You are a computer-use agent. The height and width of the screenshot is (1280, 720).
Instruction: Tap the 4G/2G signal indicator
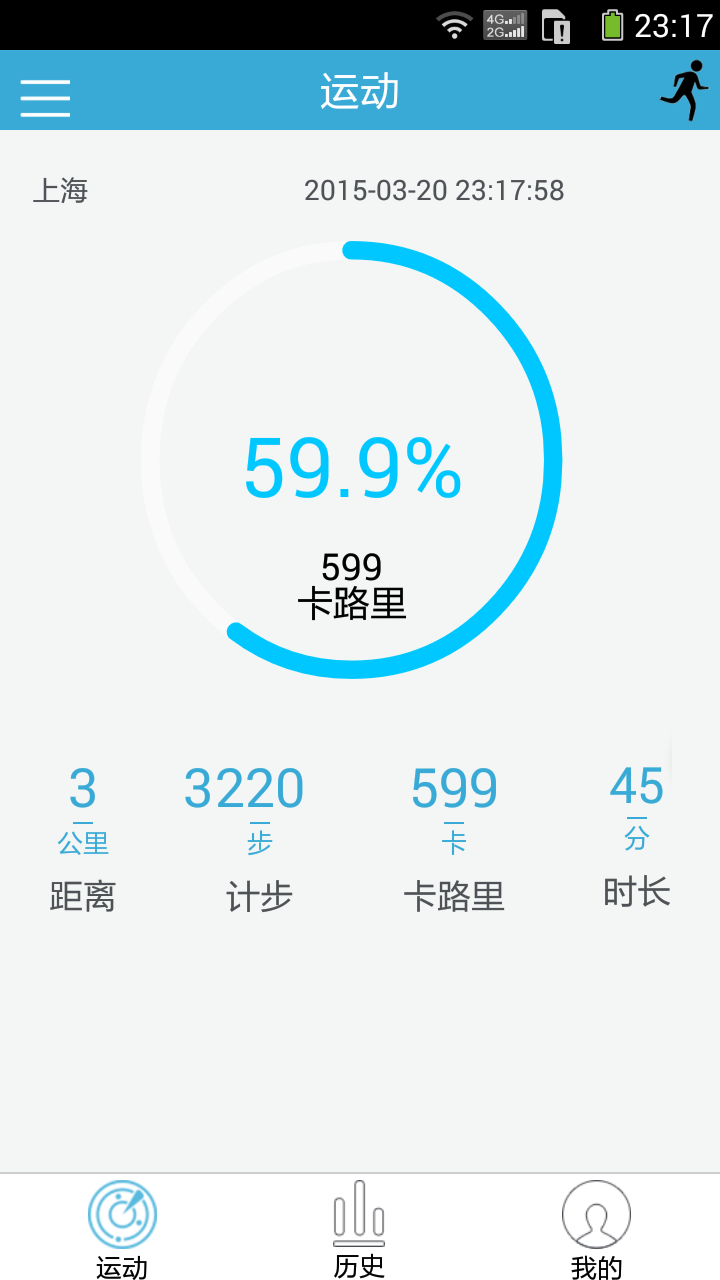[504, 22]
